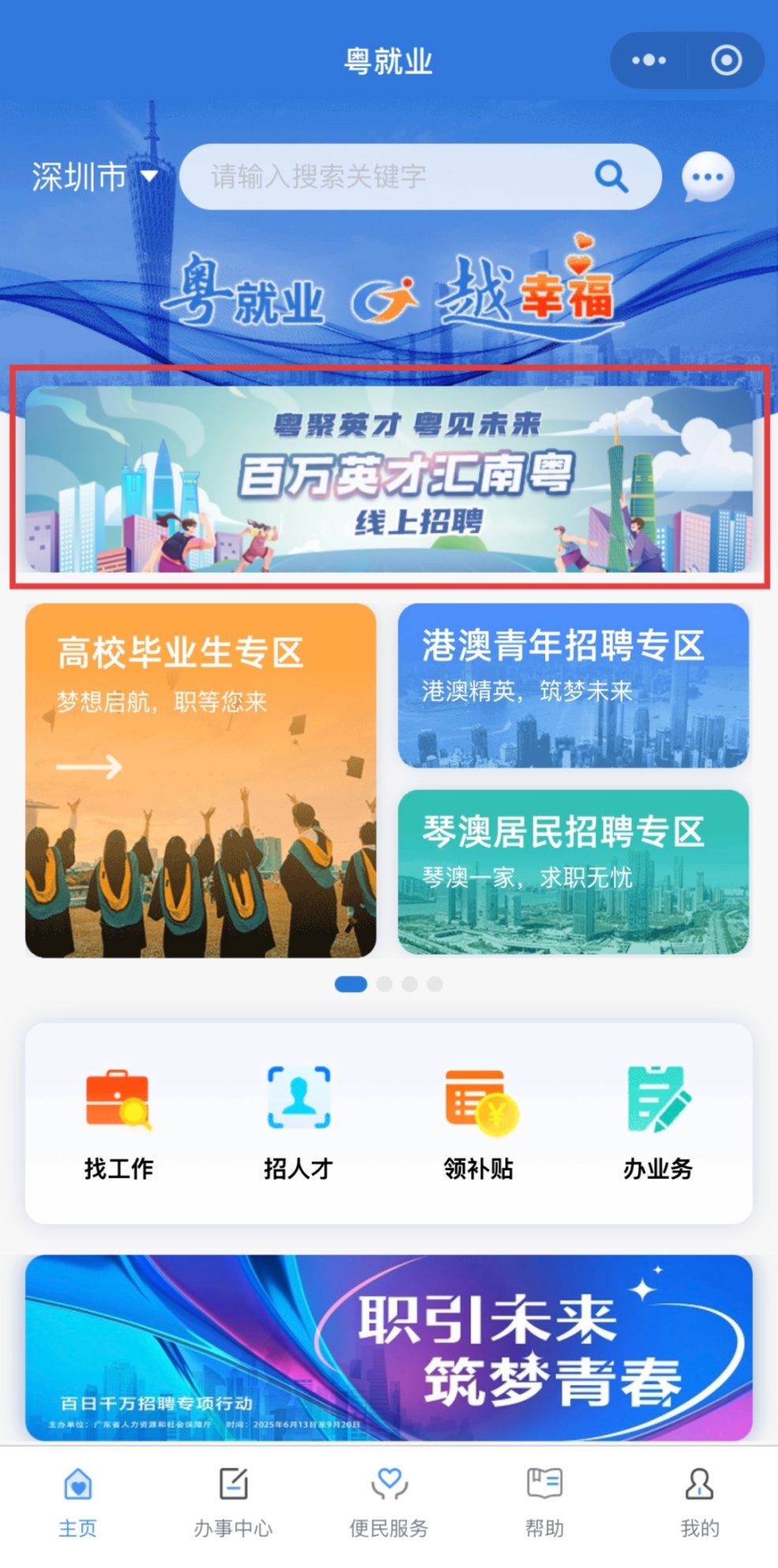Image resolution: width=778 pixels, height=1568 pixels.
Task: Switch to the 帮助 tab
Action: pos(544,1503)
